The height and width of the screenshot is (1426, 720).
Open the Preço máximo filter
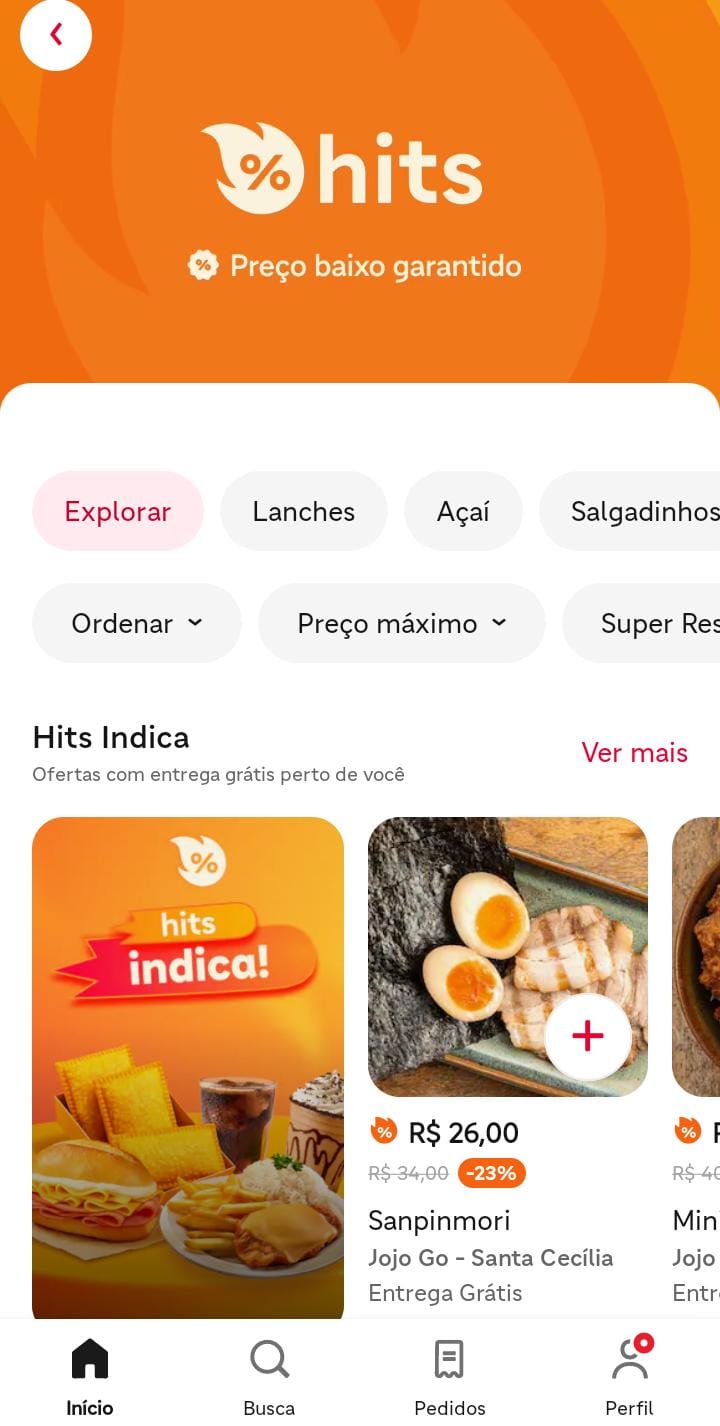401,623
